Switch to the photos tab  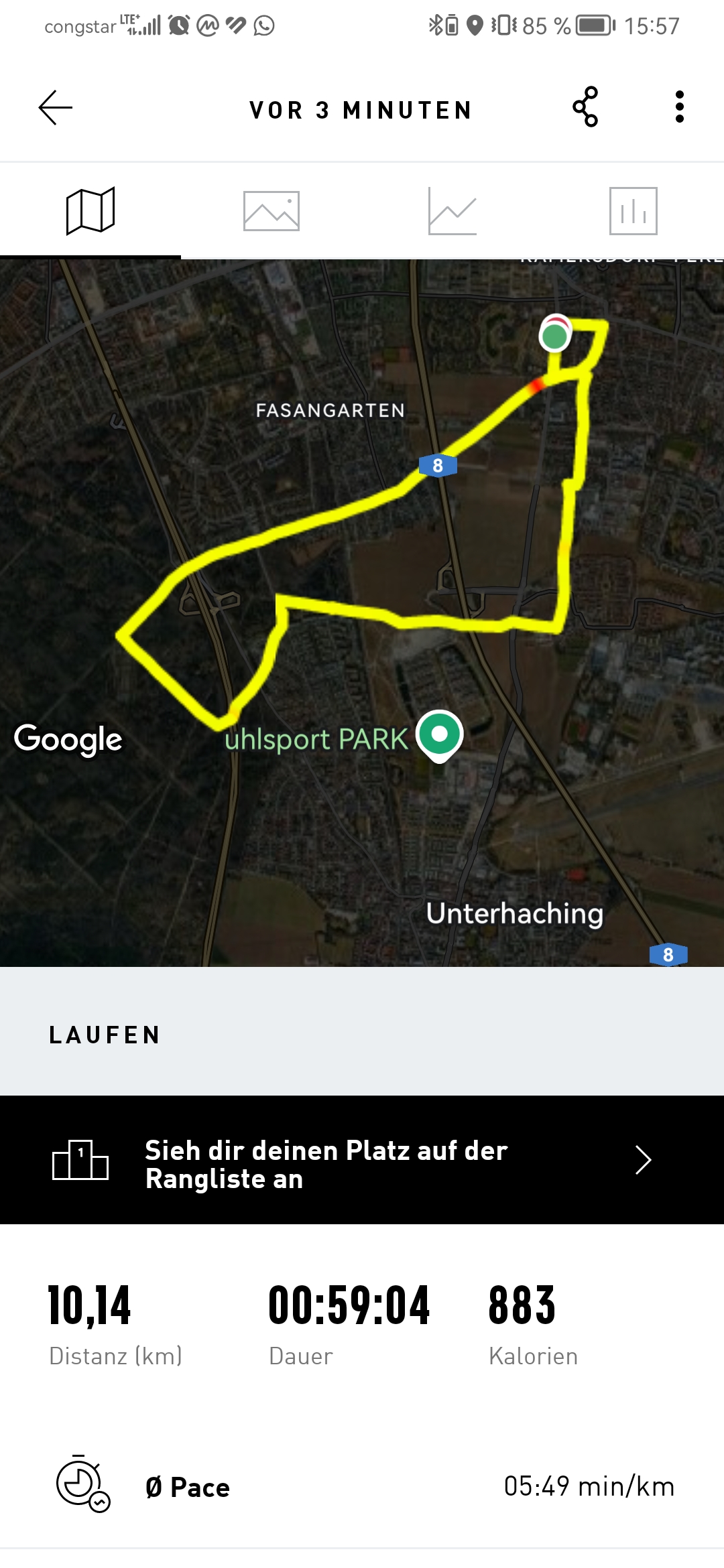271,211
